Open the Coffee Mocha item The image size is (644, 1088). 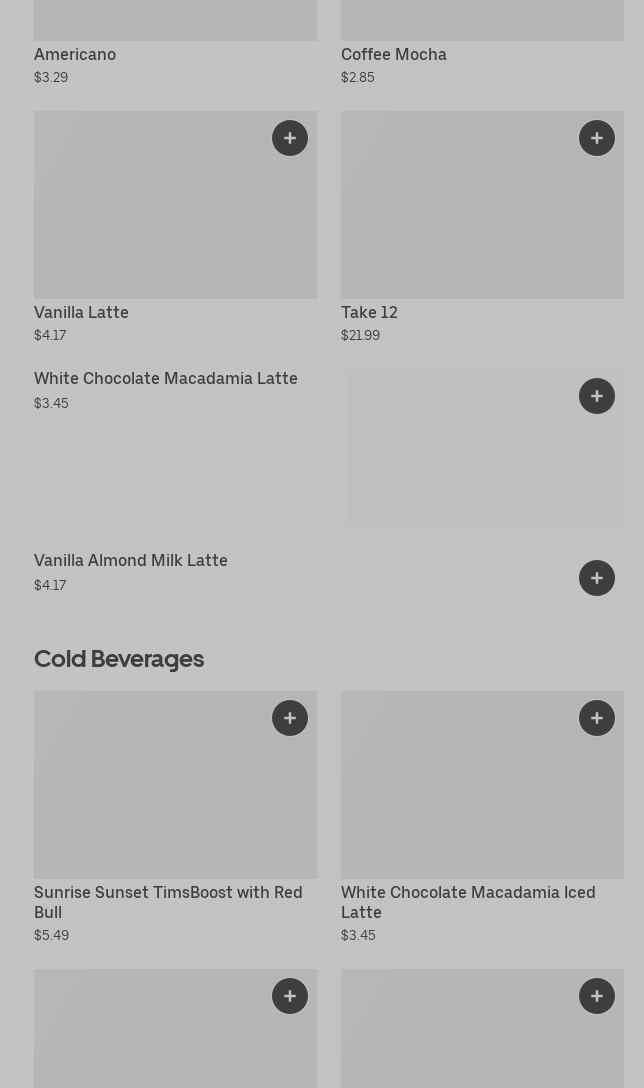click(393, 55)
